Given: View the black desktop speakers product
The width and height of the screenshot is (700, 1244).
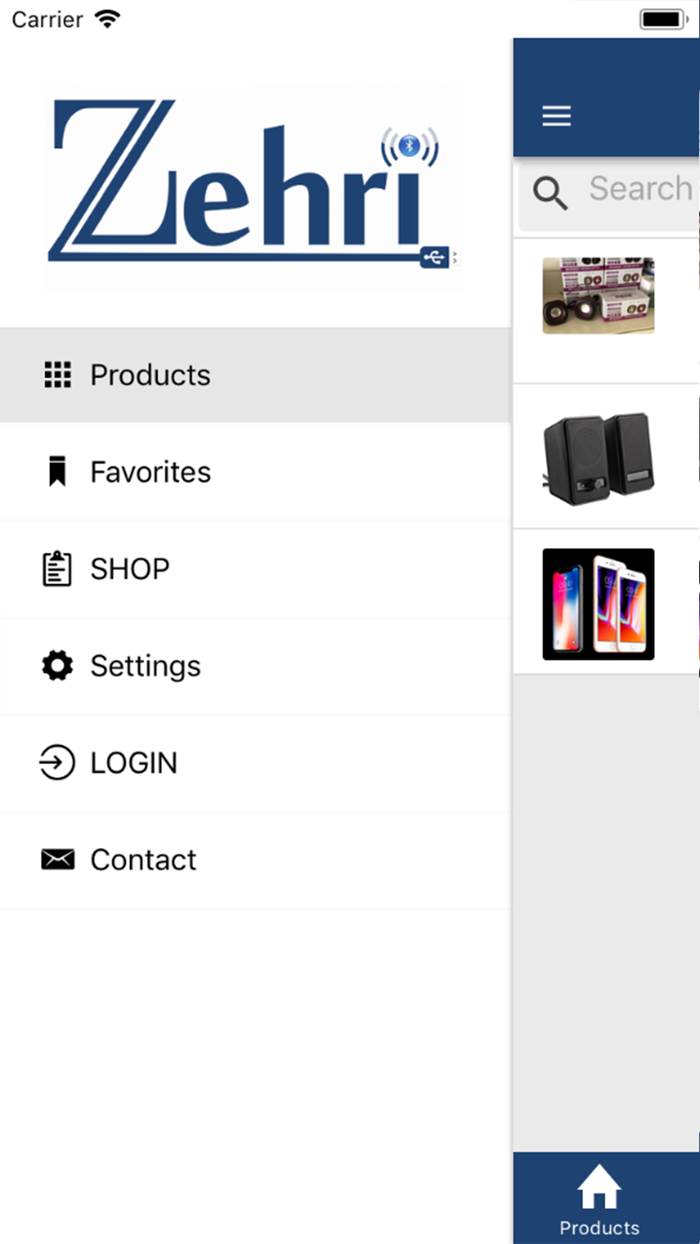Looking at the screenshot, I should click(599, 455).
